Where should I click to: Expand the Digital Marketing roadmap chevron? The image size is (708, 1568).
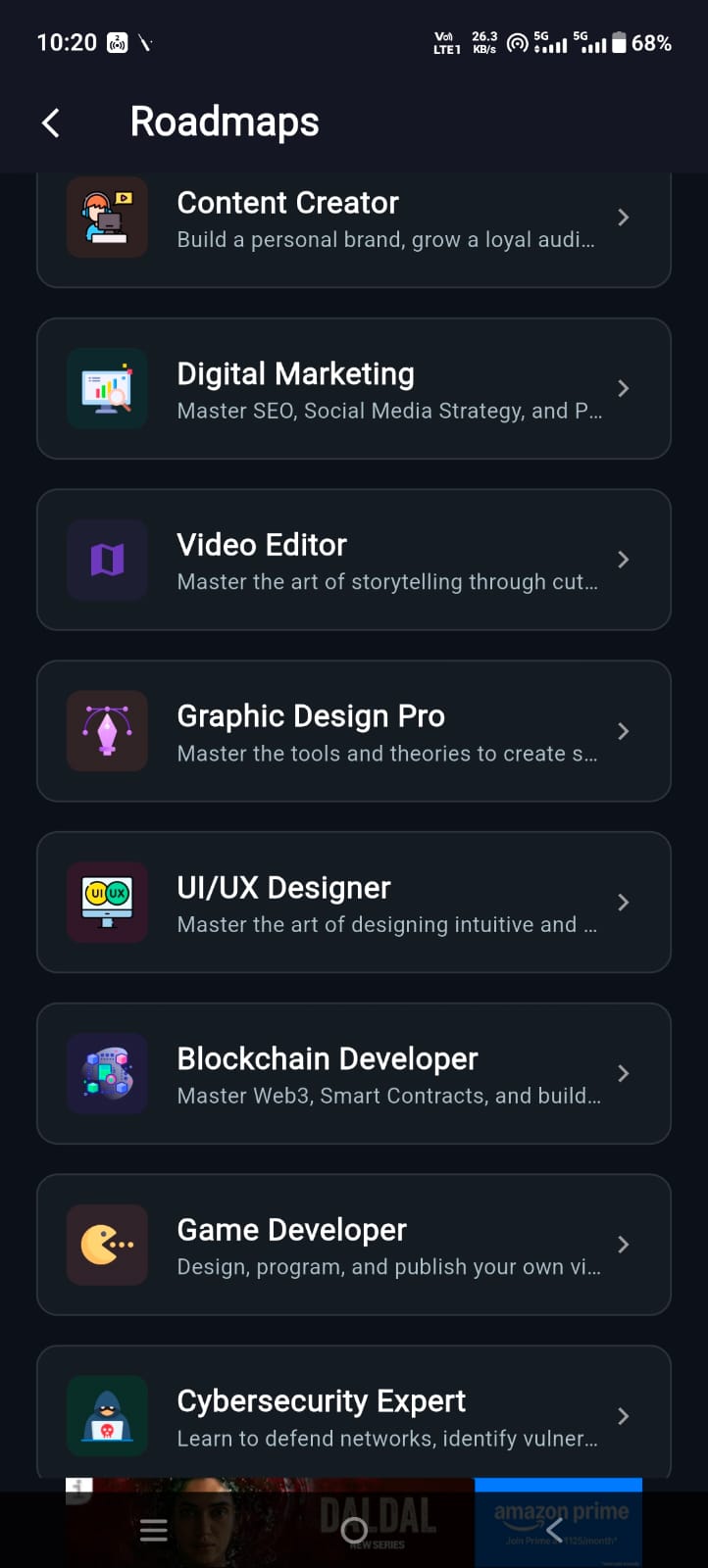tap(623, 388)
